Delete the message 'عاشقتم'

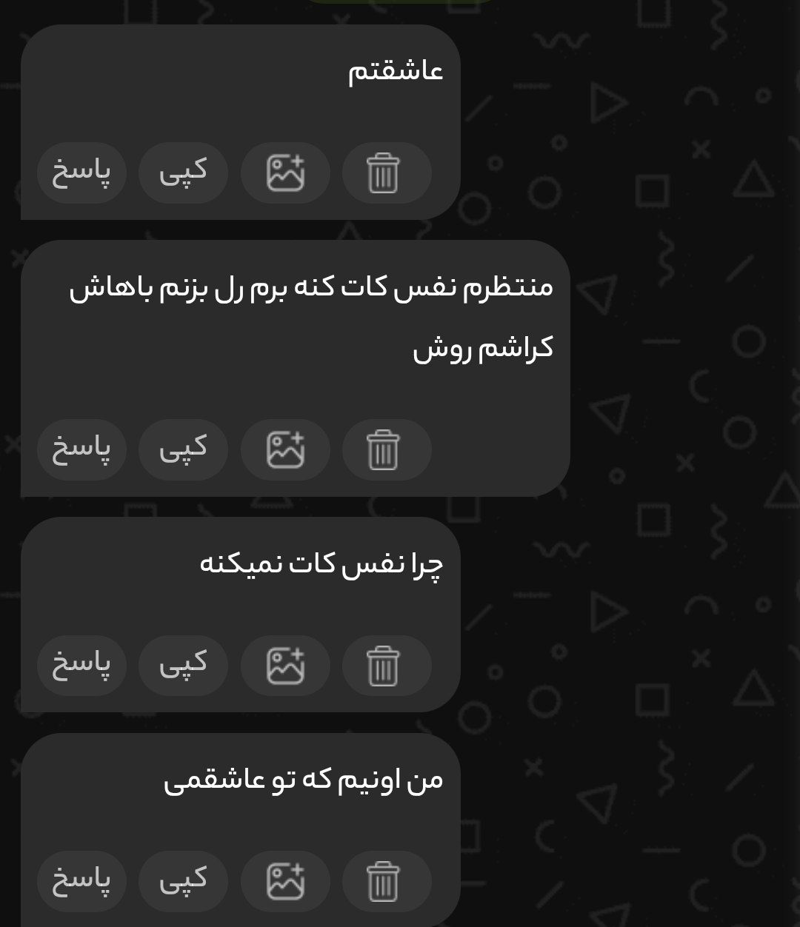coord(385,173)
